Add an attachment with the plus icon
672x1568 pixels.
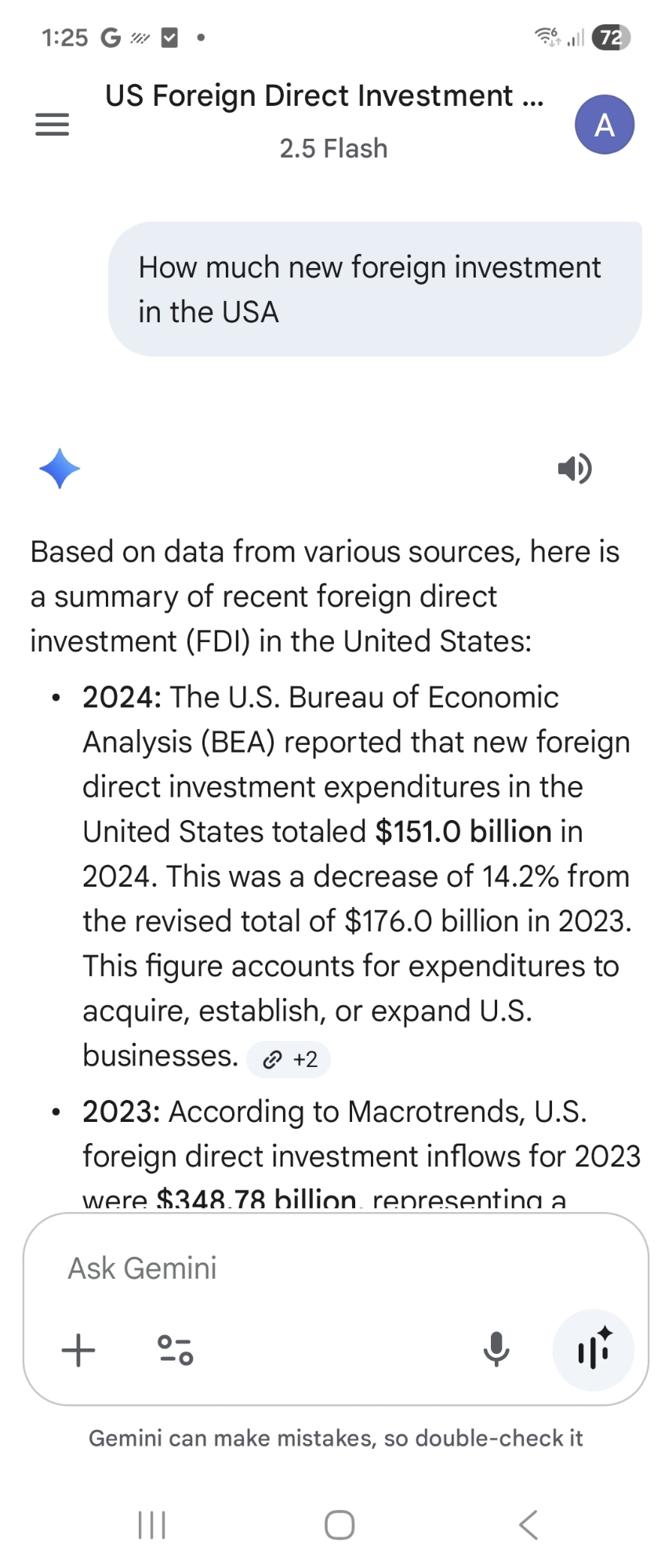[x=78, y=1350]
